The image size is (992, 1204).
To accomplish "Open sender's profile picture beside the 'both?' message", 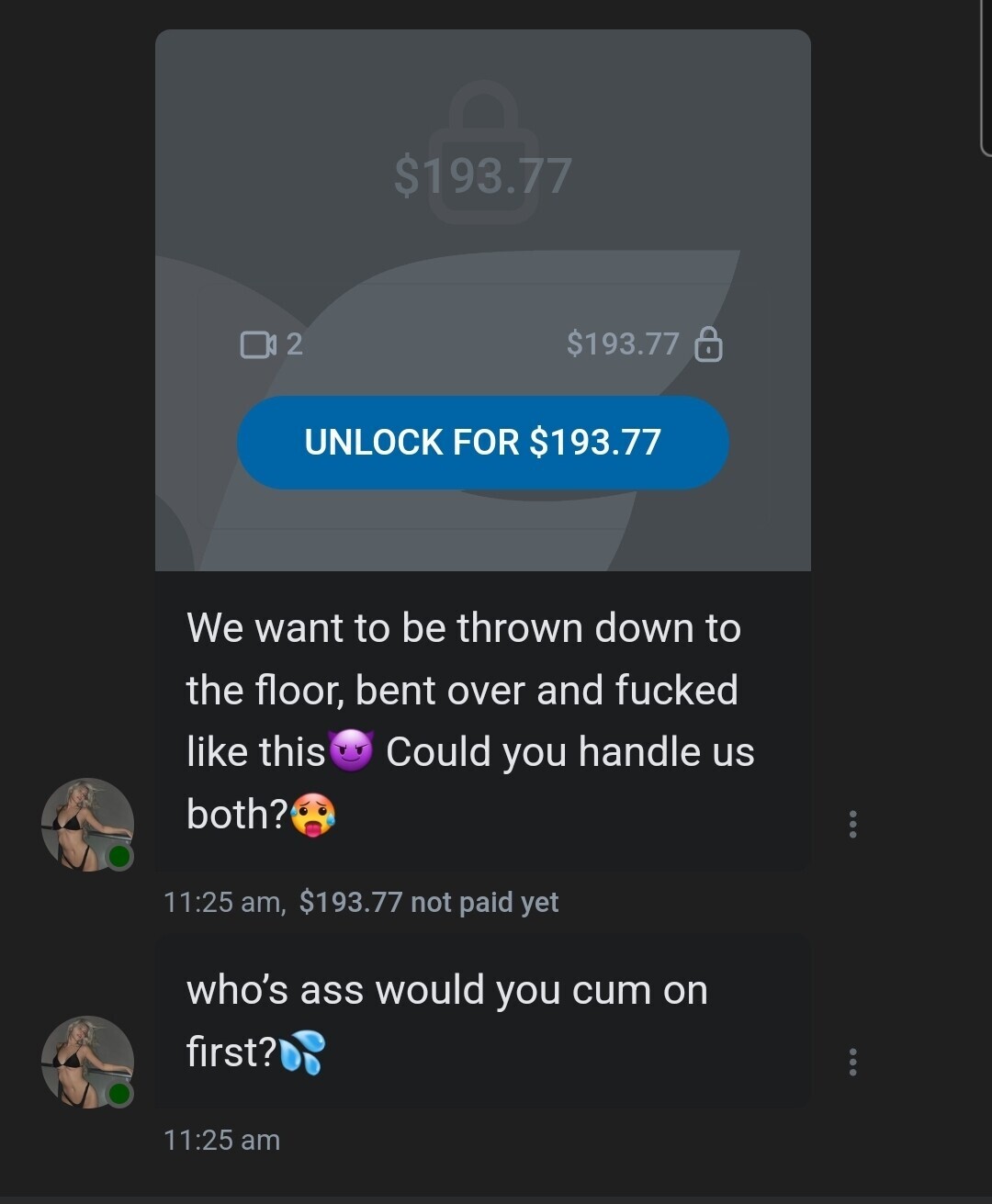I will coord(87,824).
